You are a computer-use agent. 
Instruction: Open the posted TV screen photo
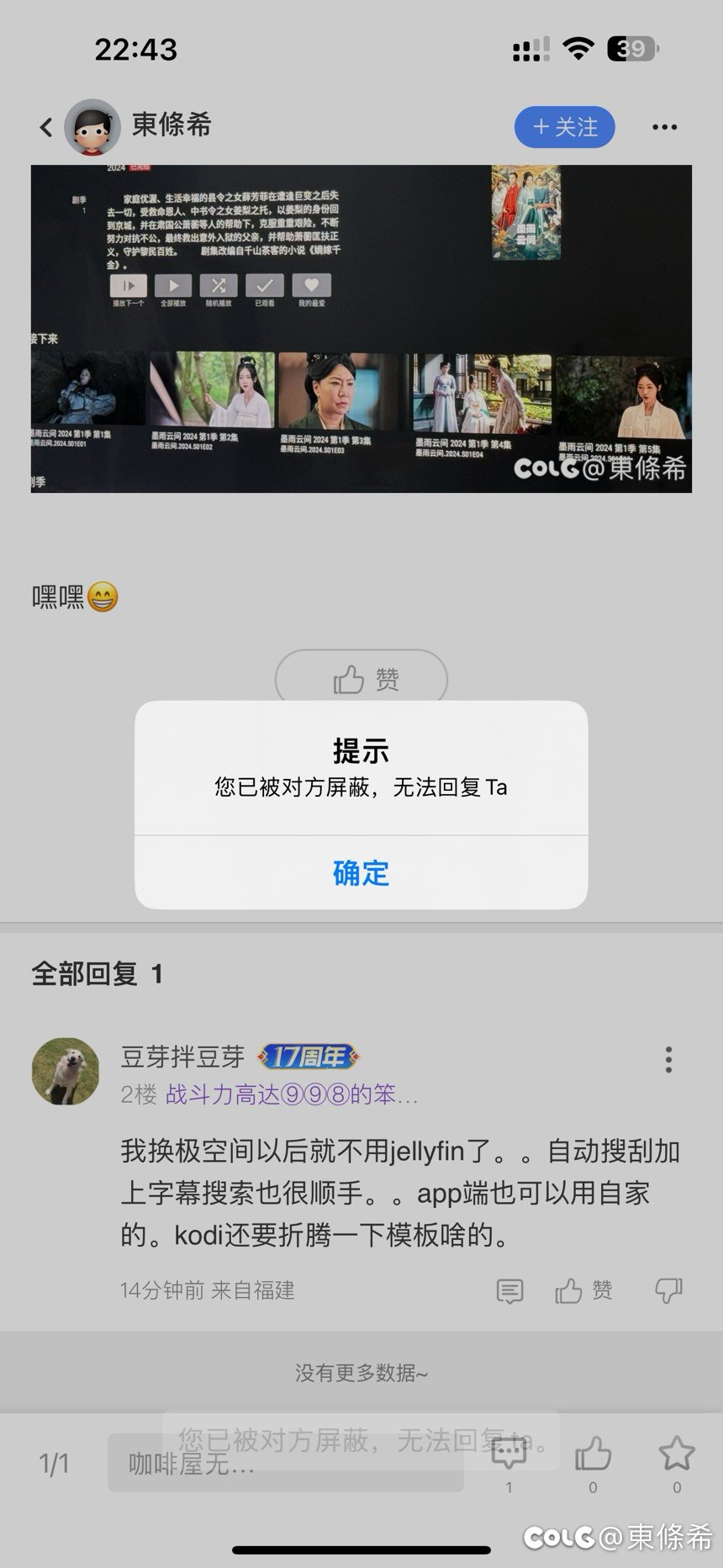click(361, 328)
